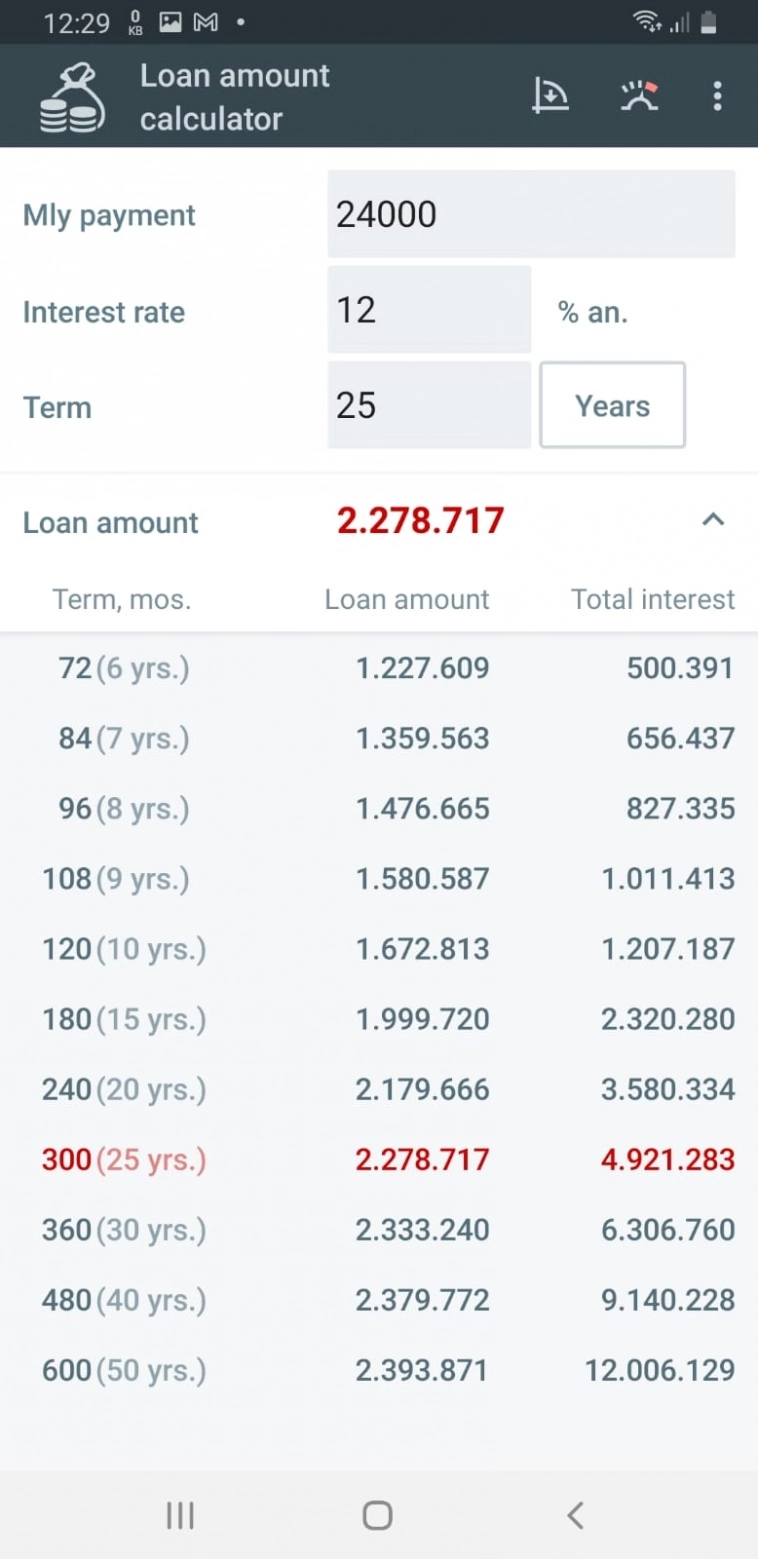Go to the home screen

click(377, 1515)
